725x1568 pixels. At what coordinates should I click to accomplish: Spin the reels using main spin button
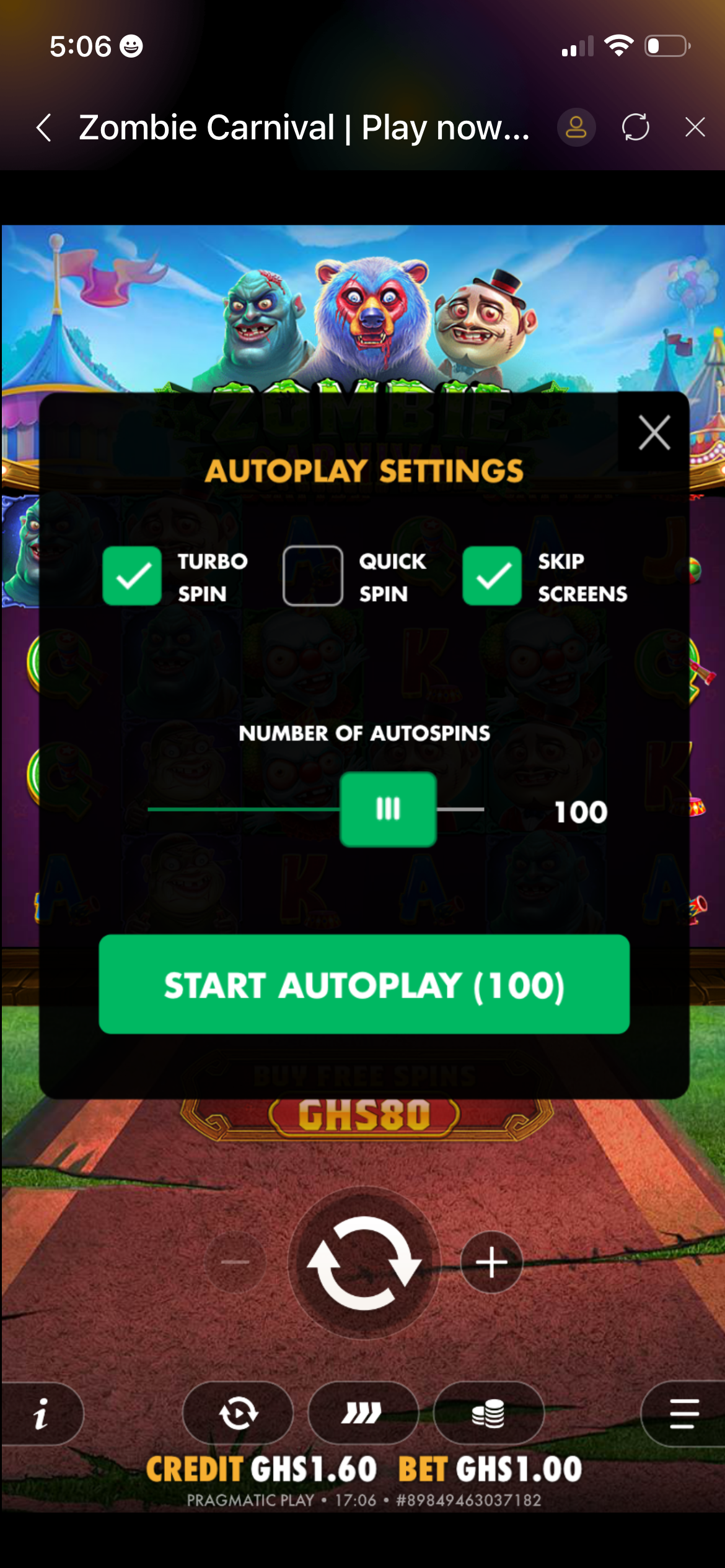pyautogui.click(x=364, y=1262)
